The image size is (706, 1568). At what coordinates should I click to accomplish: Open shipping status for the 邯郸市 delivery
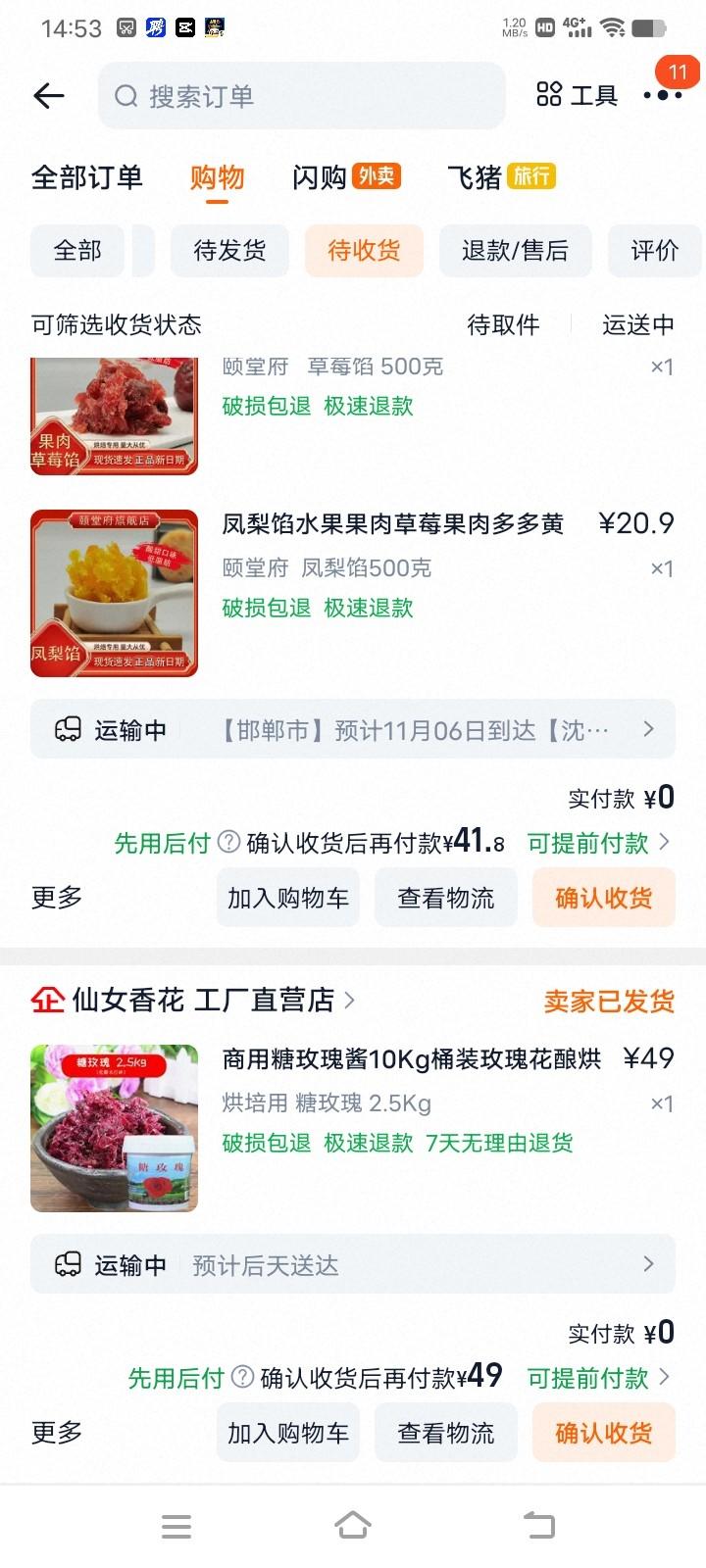tap(353, 729)
